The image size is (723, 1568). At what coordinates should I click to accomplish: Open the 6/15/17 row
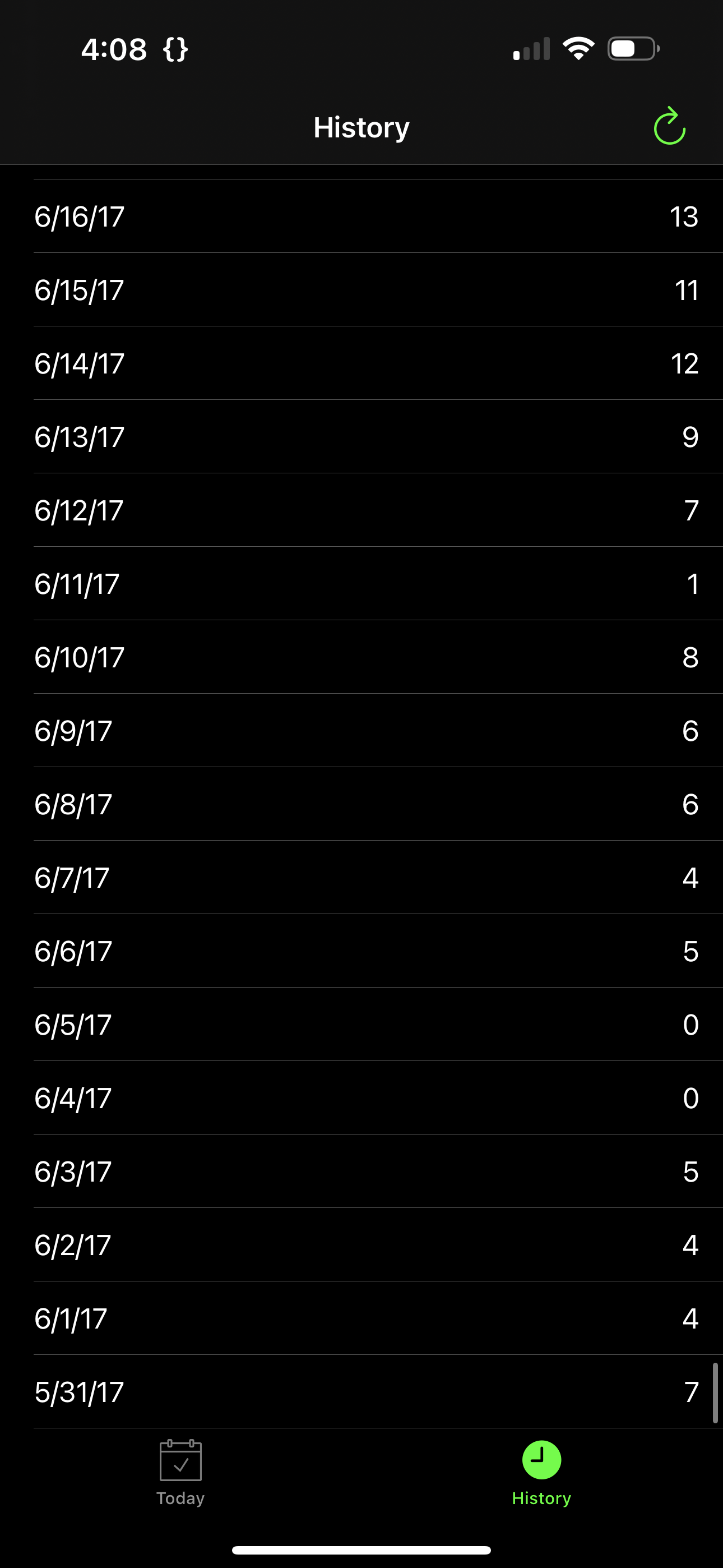(x=361, y=290)
